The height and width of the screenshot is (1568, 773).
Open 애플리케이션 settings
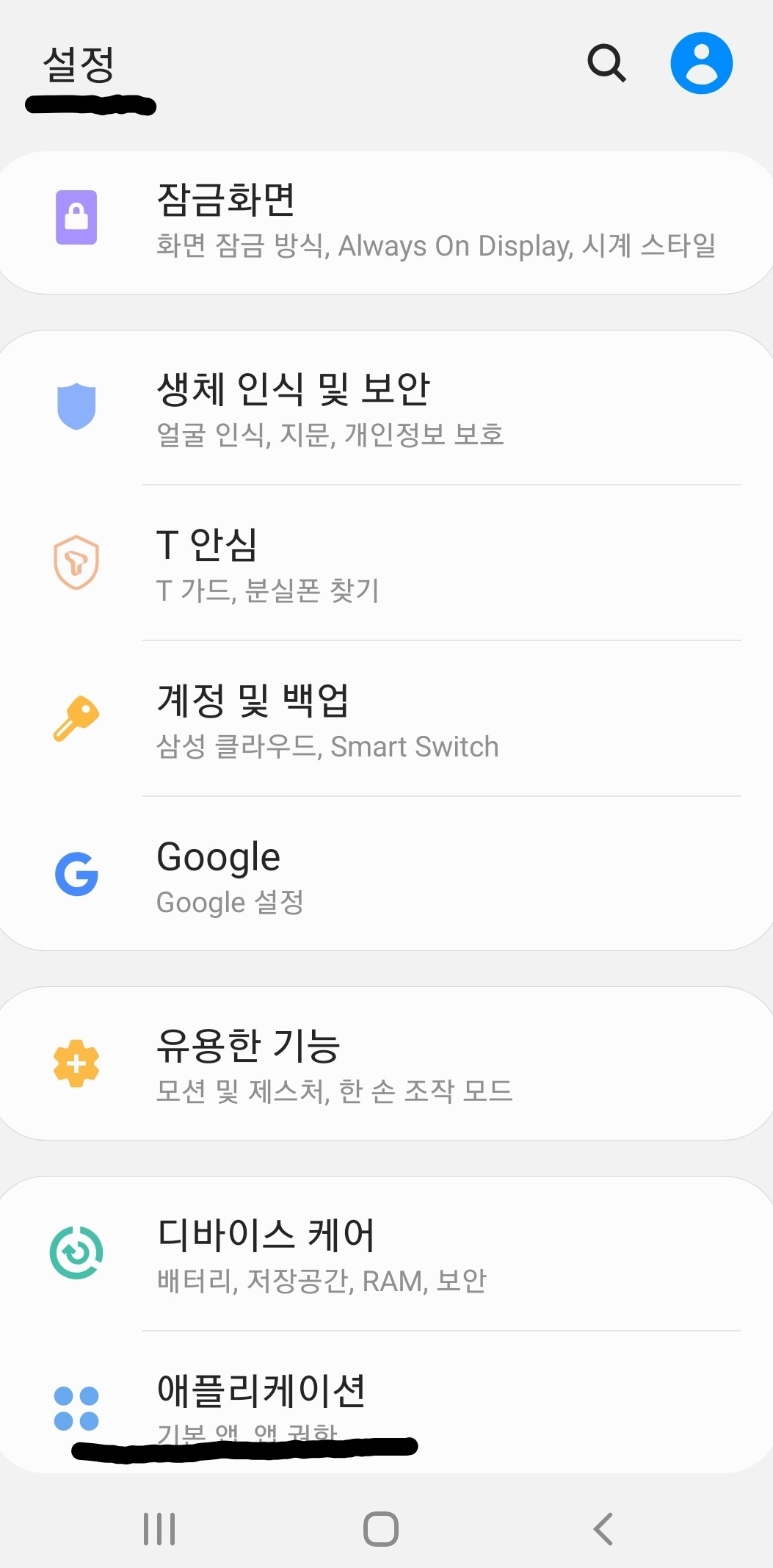click(386, 1402)
